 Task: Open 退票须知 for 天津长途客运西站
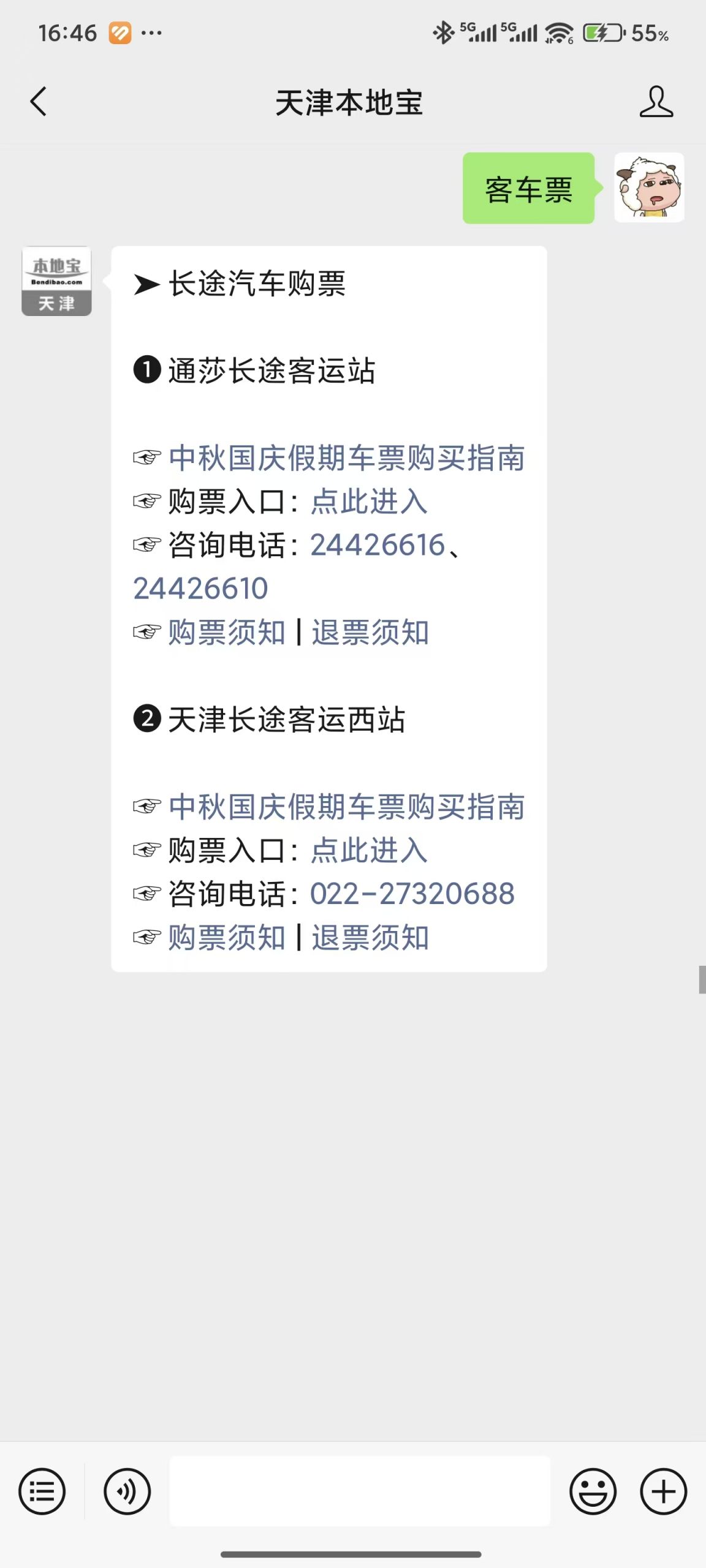click(370, 937)
